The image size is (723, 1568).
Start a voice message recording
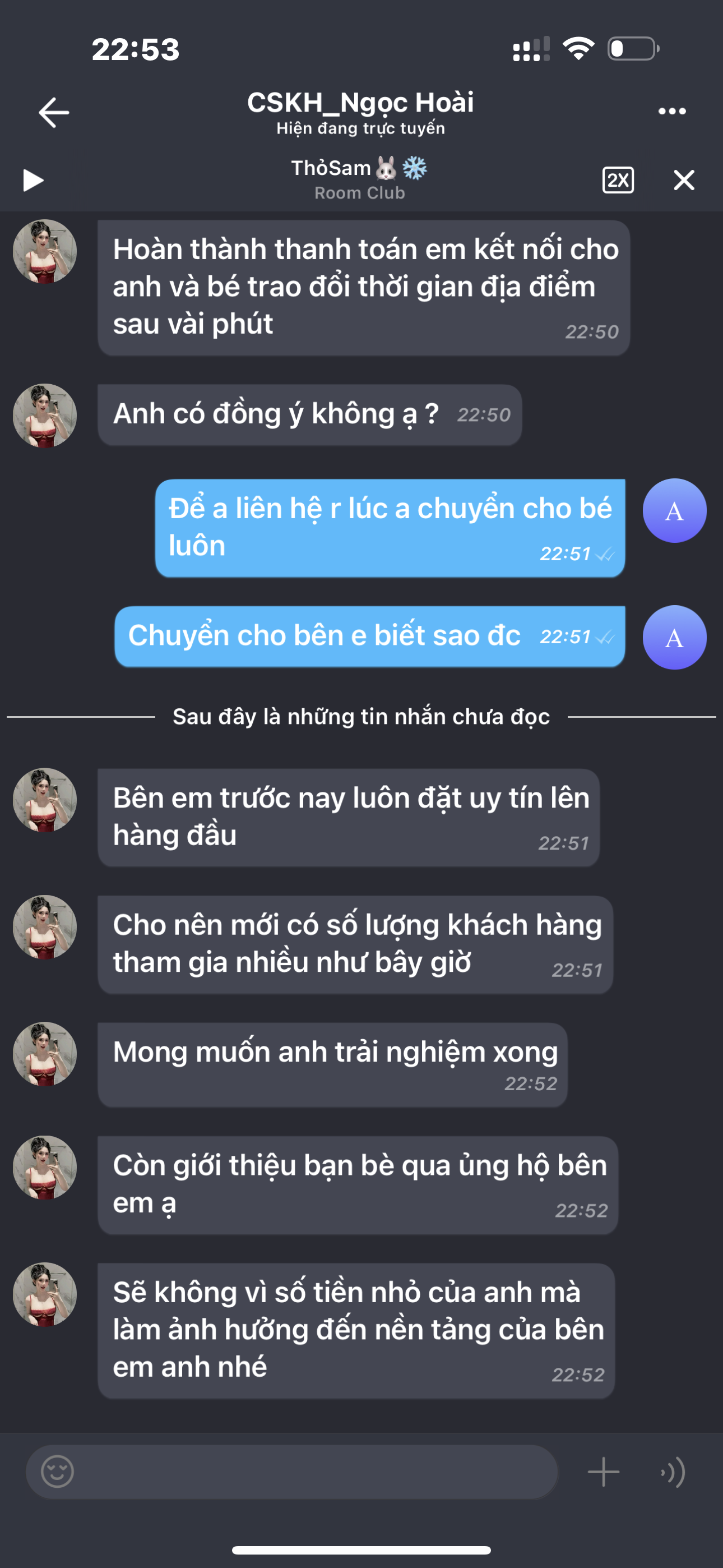(673, 1472)
